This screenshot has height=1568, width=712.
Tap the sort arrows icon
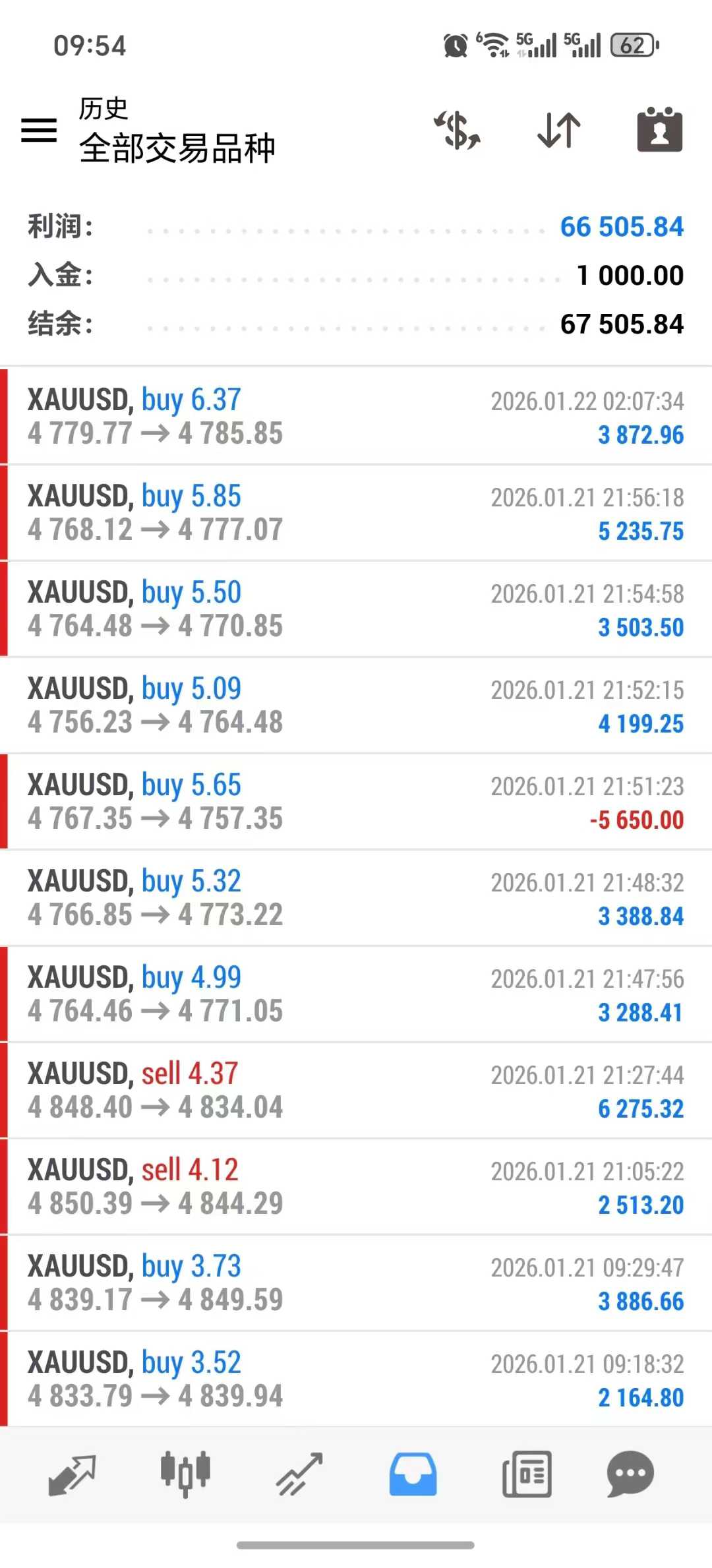click(x=559, y=130)
